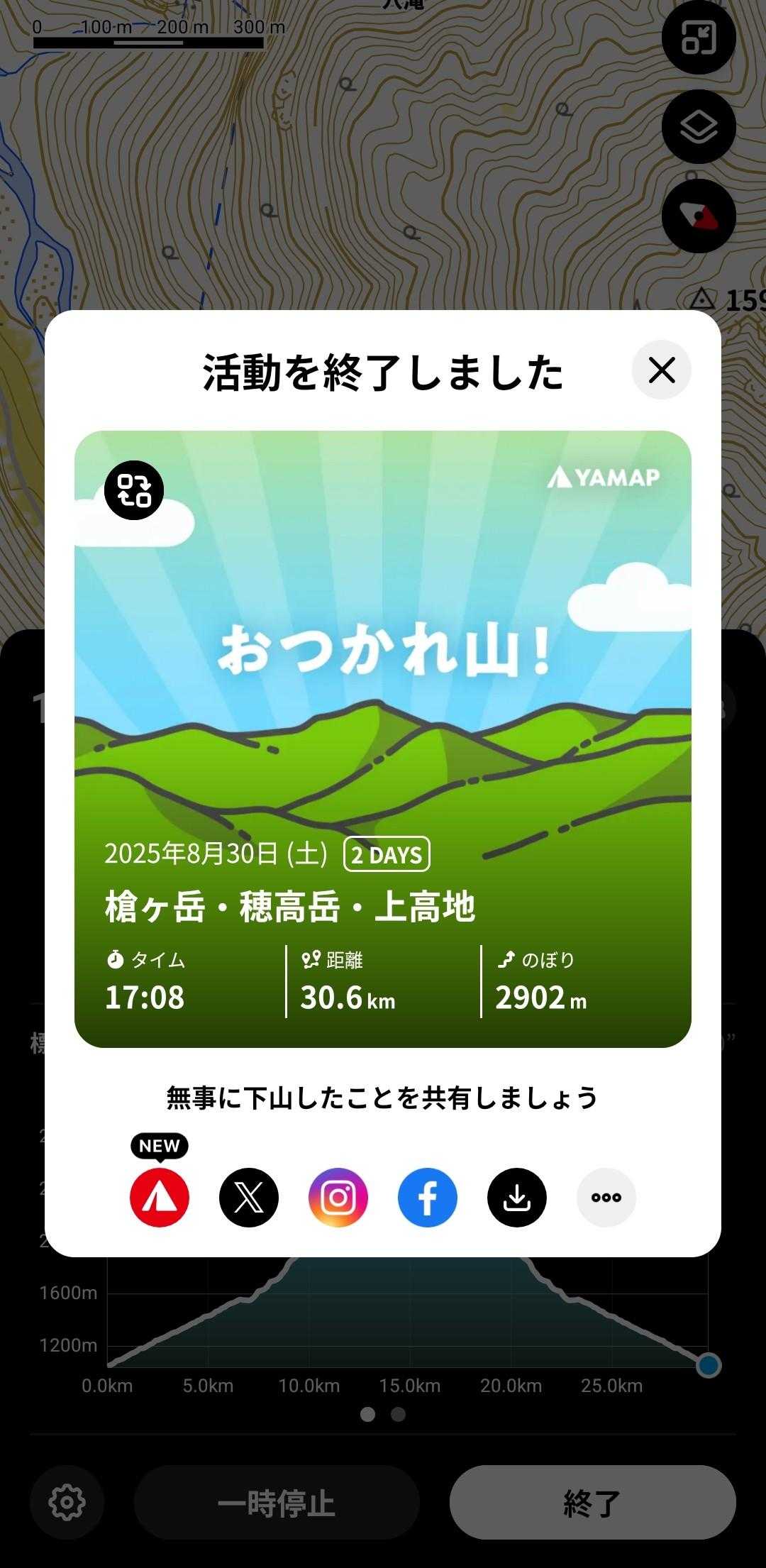Open more sharing options

click(x=606, y=1198)
